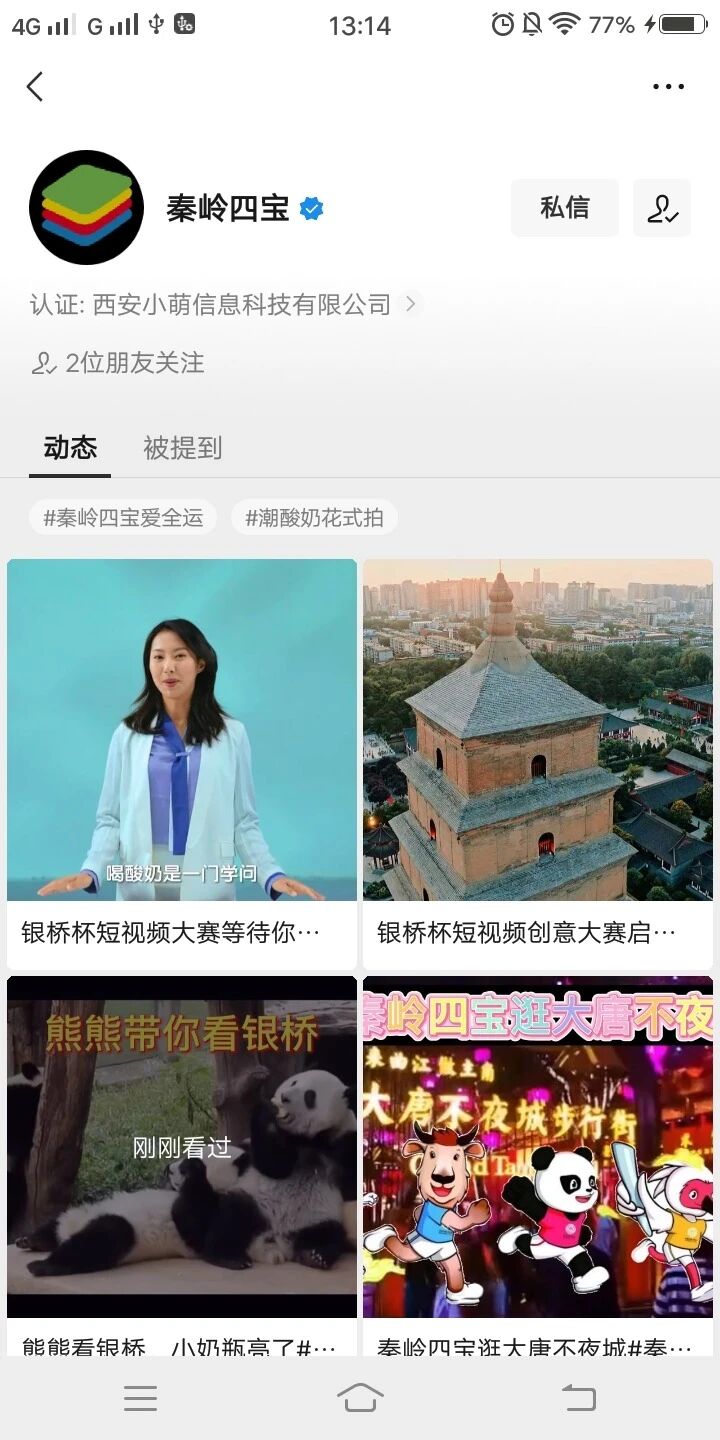This screenshot has height=1440, width=720.
Task: Go back using the top-left arrow
Action: pos(35,87)
